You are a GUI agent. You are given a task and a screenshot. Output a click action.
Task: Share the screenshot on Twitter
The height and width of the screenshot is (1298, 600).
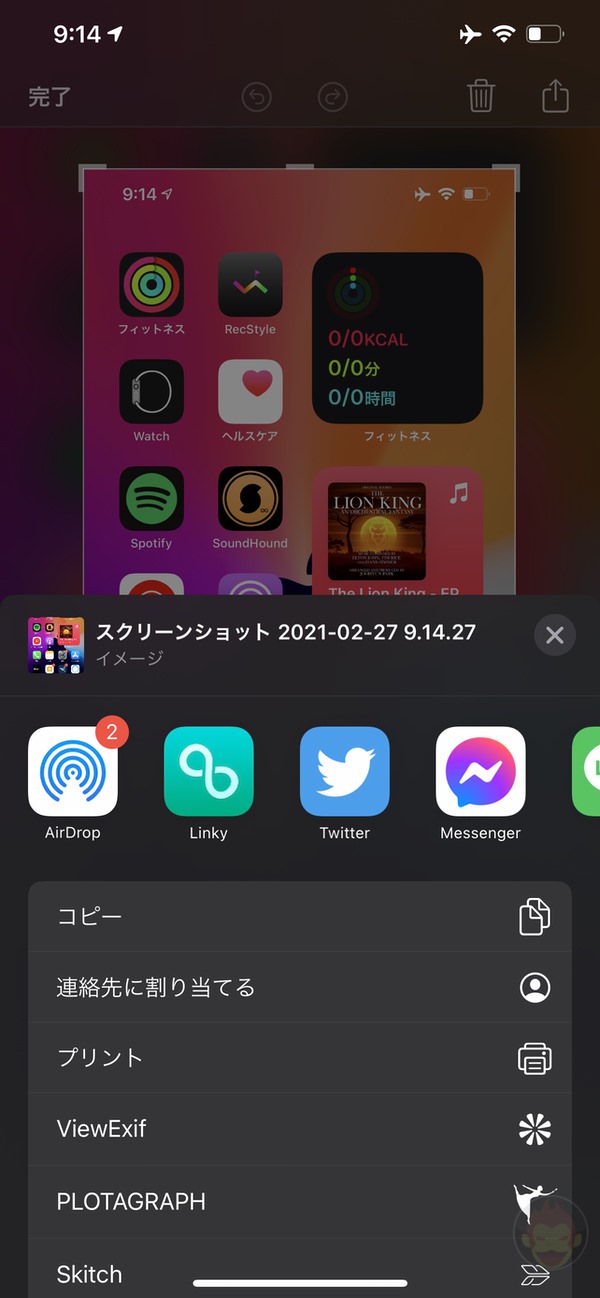coord(345,771)
